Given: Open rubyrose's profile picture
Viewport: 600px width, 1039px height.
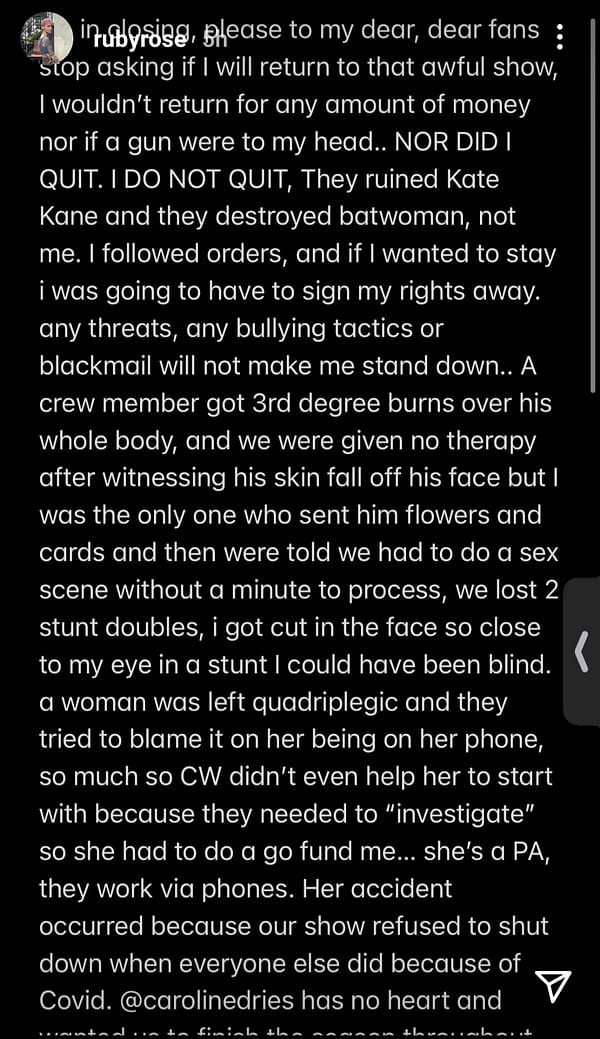Looking at the screenshot, I should pyautogui.click(x=46, y=38).
